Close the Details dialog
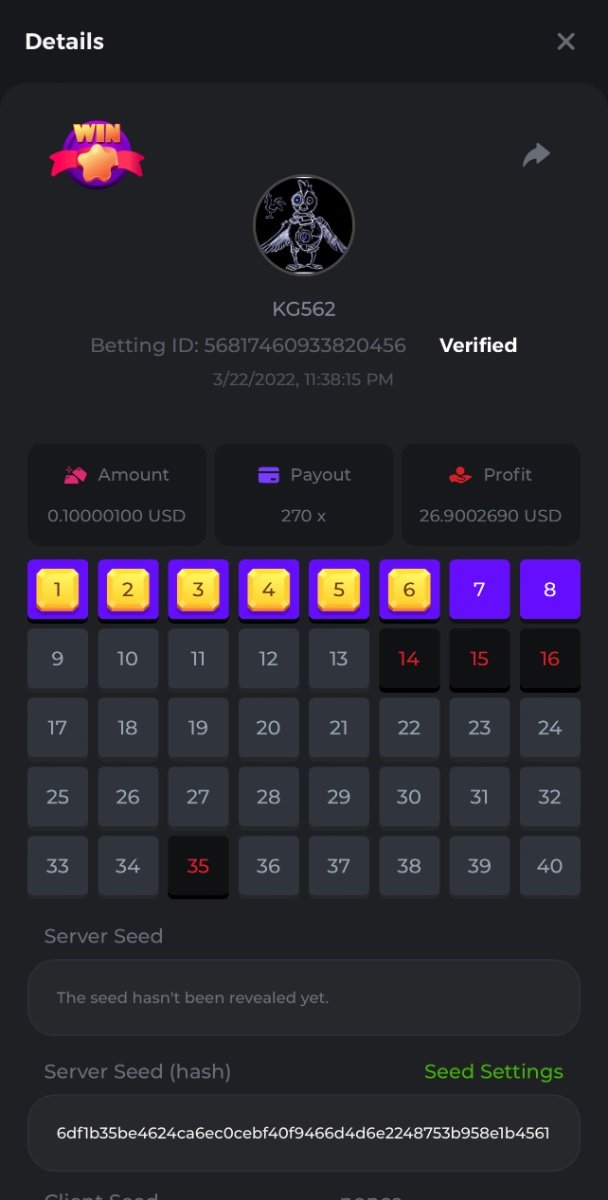Screen dimensions: 608x1200 pos(566,41)
